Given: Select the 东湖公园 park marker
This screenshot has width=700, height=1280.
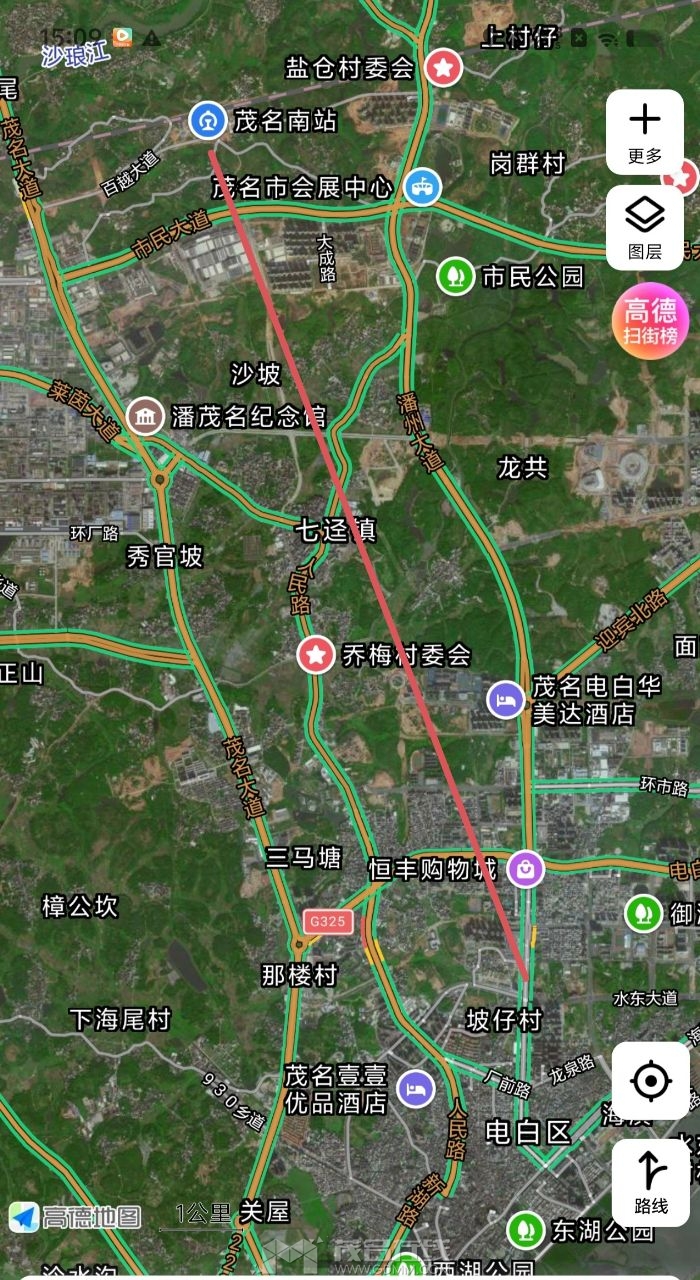Looking at the screenshot, I should (x=525, y=1230).
